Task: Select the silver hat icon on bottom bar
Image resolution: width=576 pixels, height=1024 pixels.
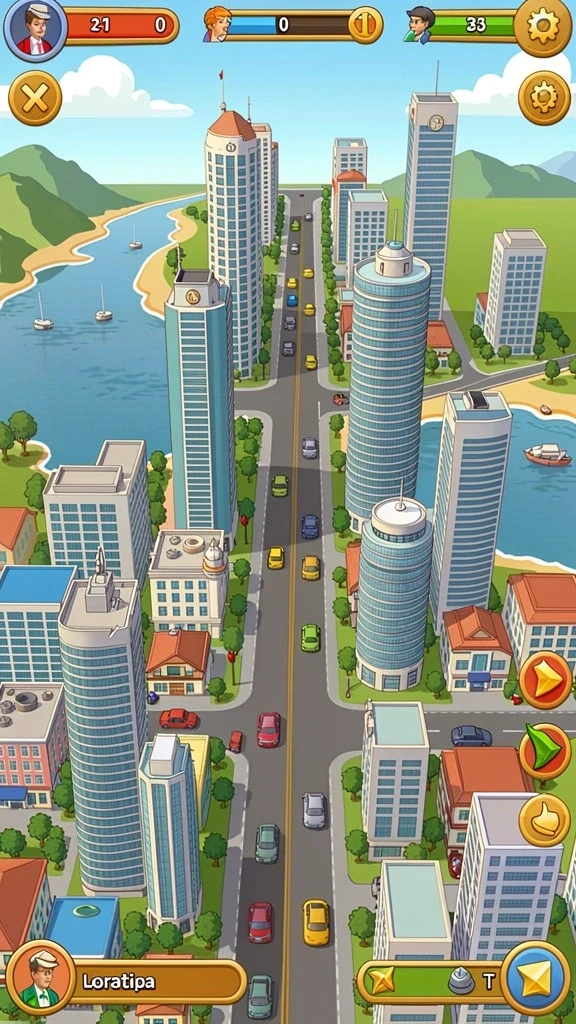Action: 461,981
